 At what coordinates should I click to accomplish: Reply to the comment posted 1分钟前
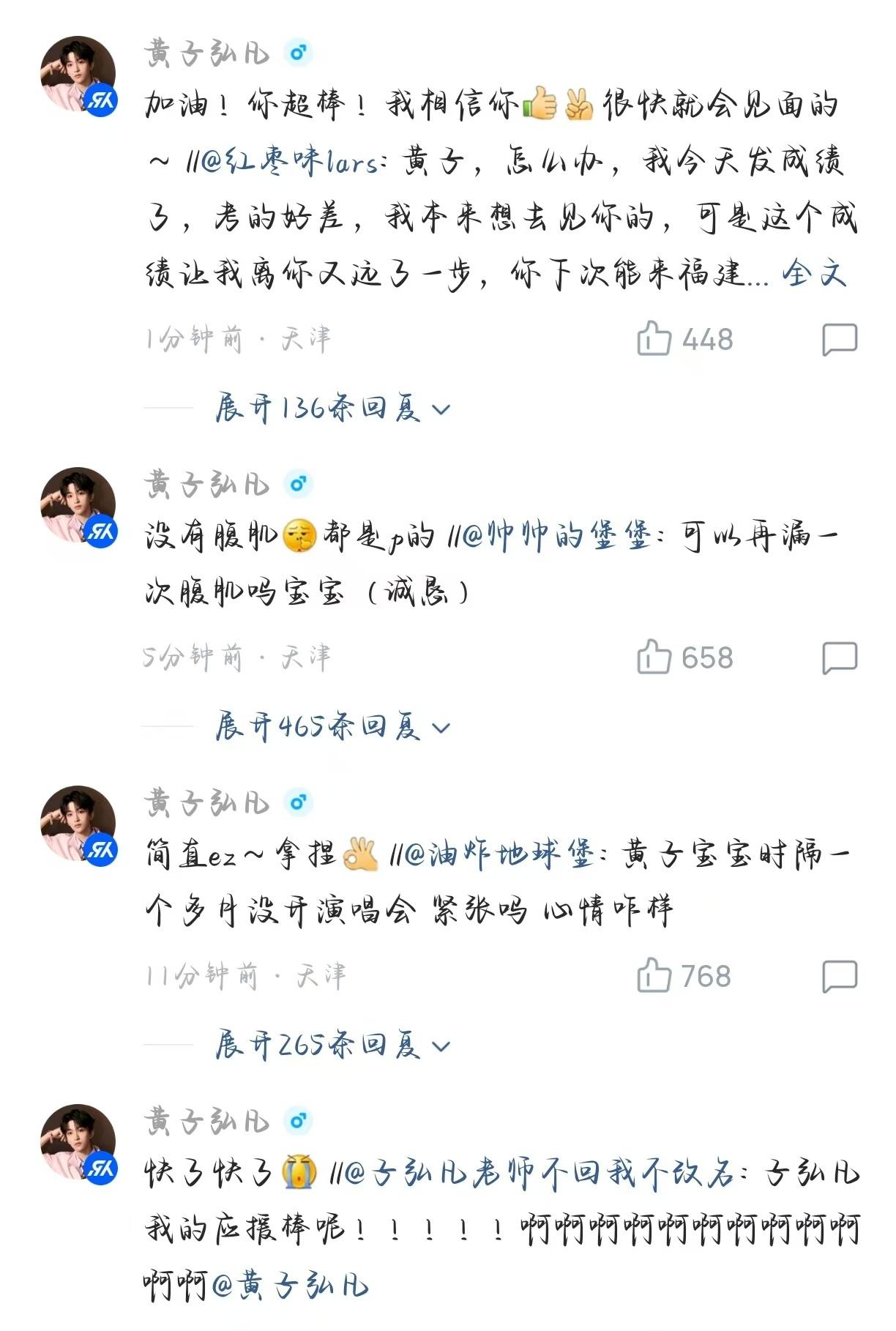(x=839, y=340)
